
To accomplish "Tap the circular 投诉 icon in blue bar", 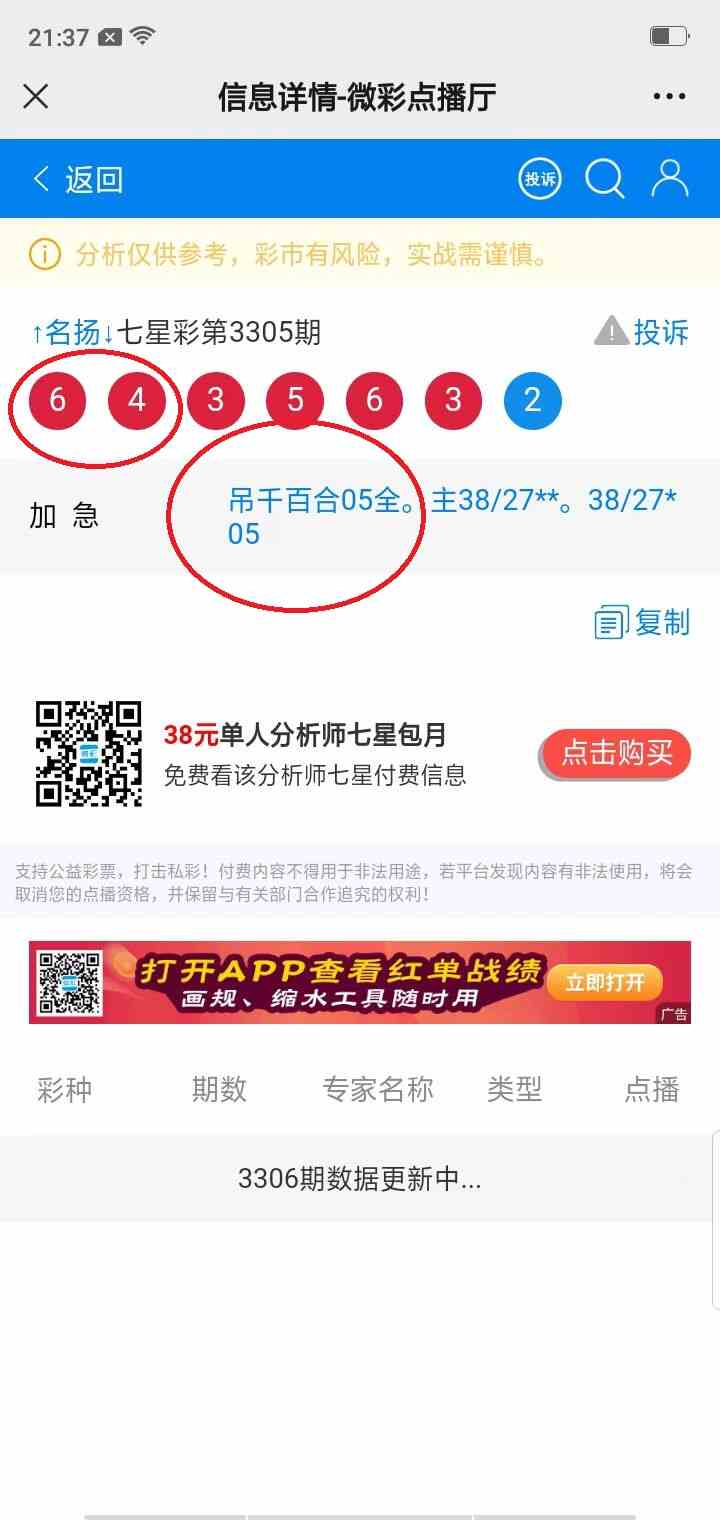I will [539, 179].
